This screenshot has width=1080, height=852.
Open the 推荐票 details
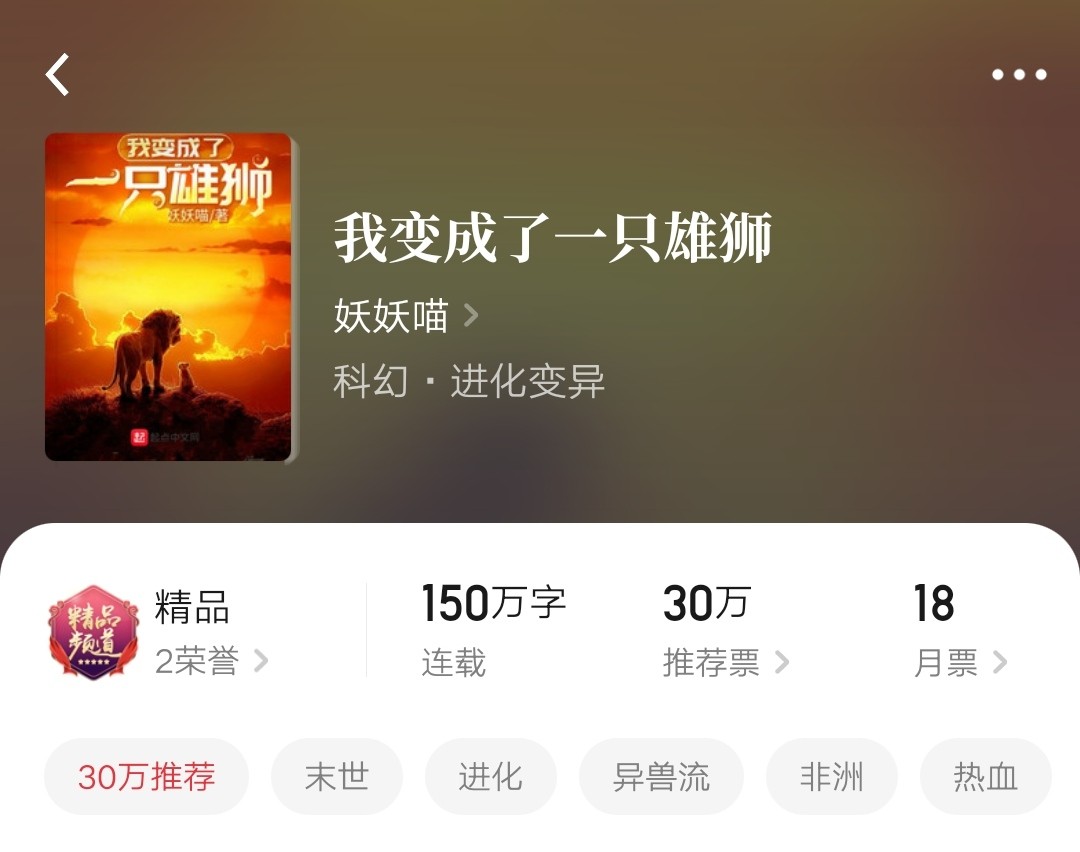click(x=725, y=662)
